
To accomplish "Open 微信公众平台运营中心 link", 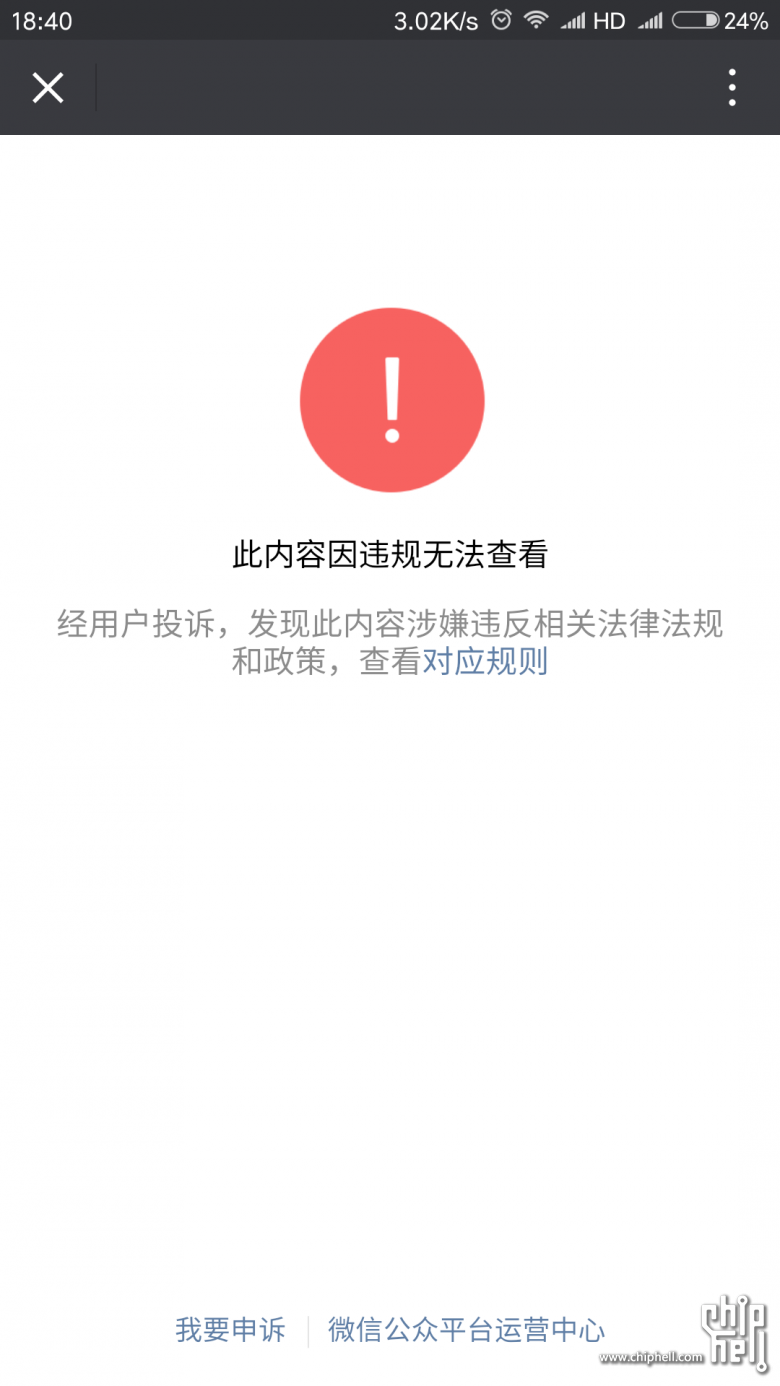I will pos(466,1330).
